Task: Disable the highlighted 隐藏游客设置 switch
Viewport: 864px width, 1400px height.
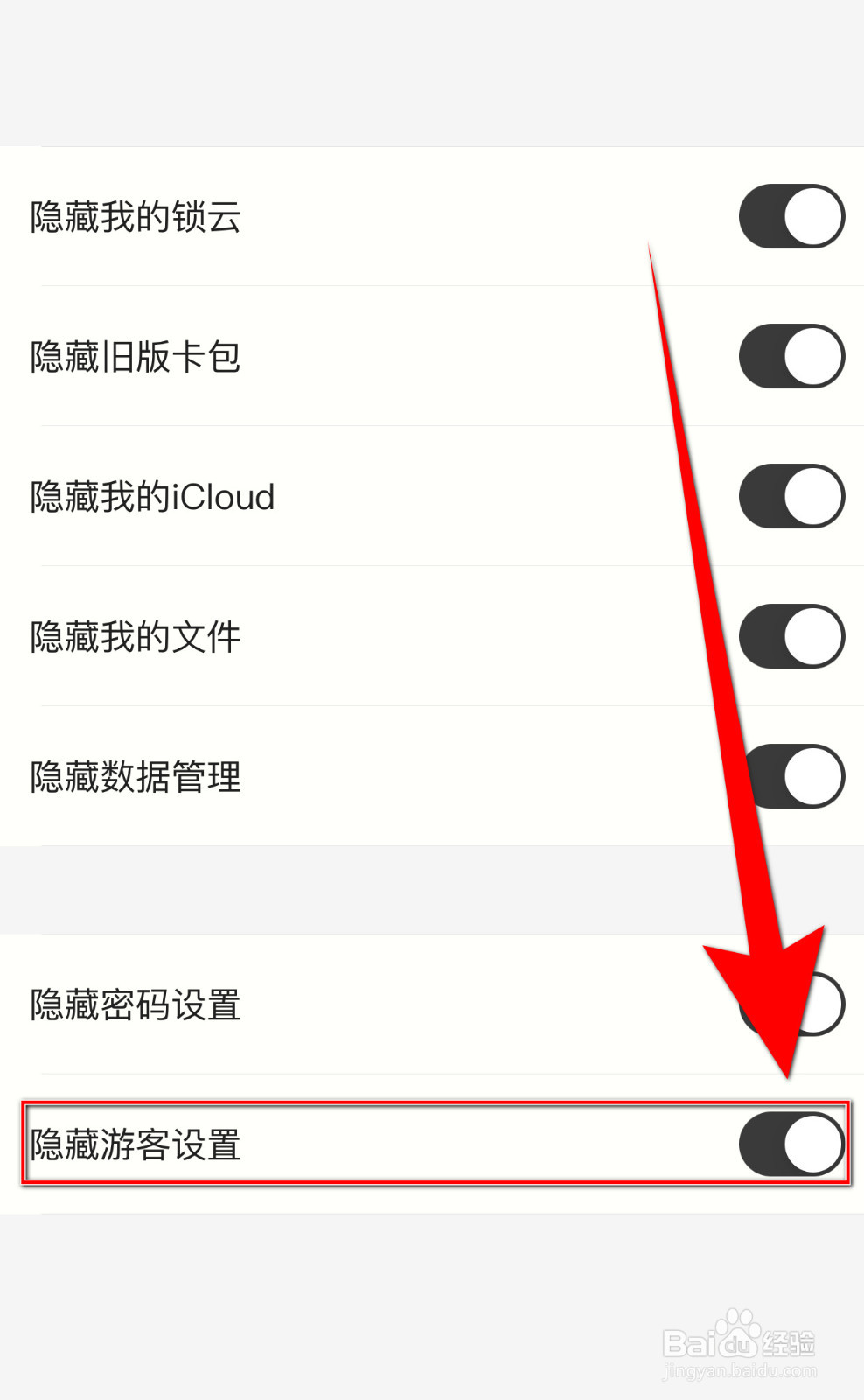Action: tap(791, 1144)
